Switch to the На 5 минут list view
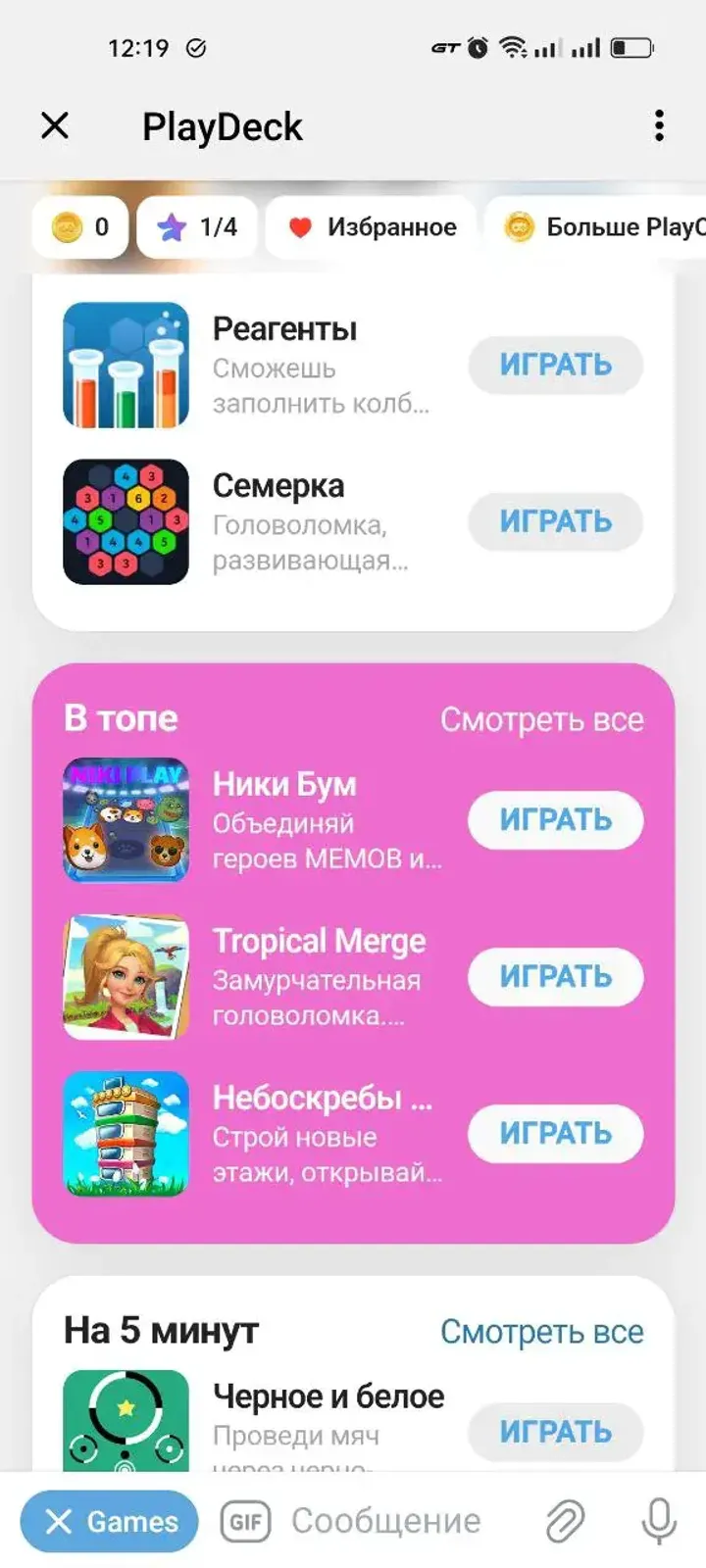706x1568 pixels. [159, 1330]
